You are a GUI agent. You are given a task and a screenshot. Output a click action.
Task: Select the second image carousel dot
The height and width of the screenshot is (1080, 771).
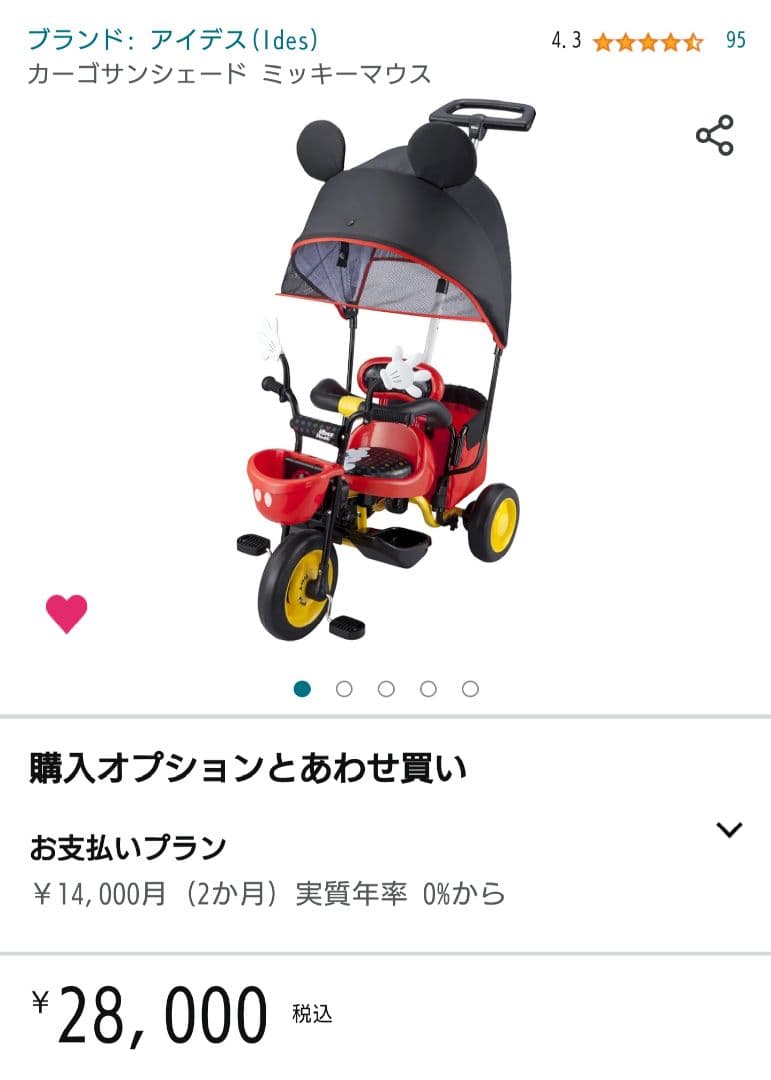click(x=343, y=688)
